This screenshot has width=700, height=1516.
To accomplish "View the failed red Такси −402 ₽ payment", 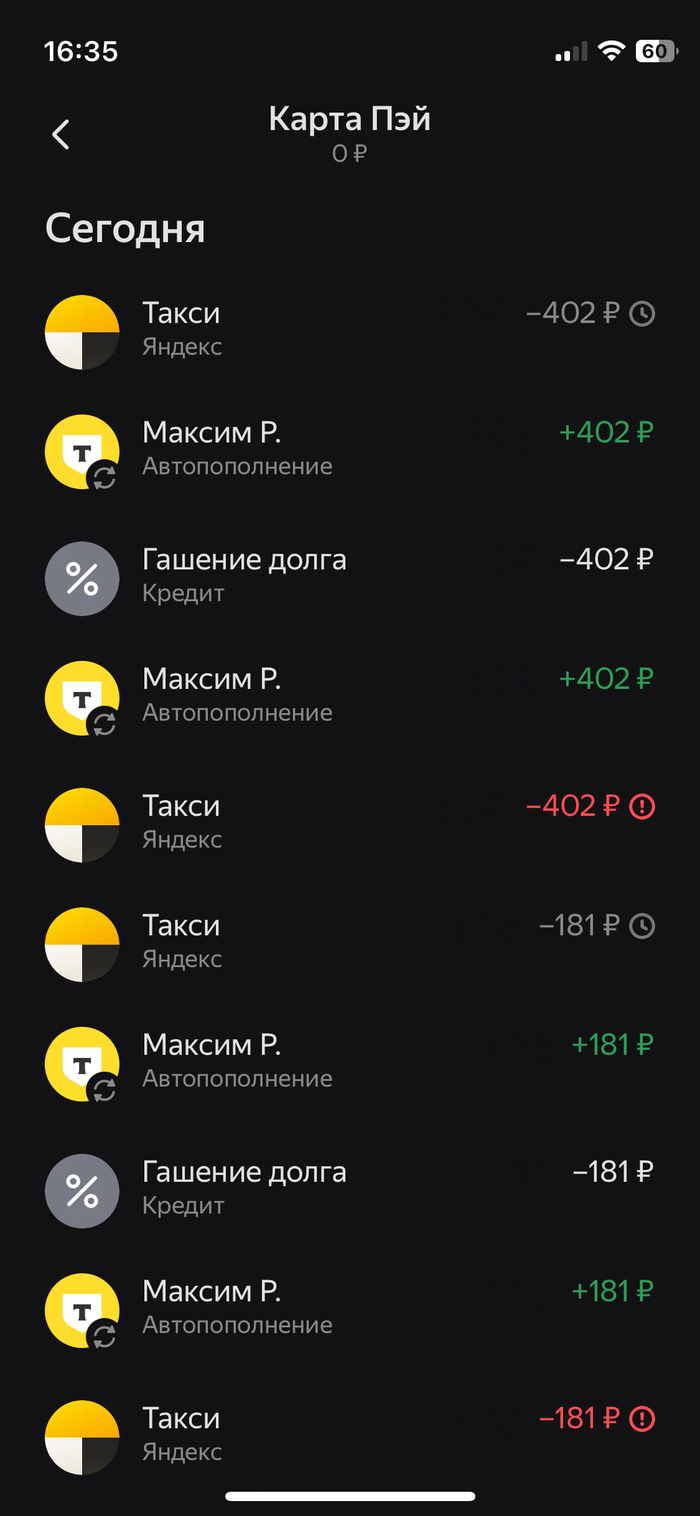I will (x=350, y=822).
